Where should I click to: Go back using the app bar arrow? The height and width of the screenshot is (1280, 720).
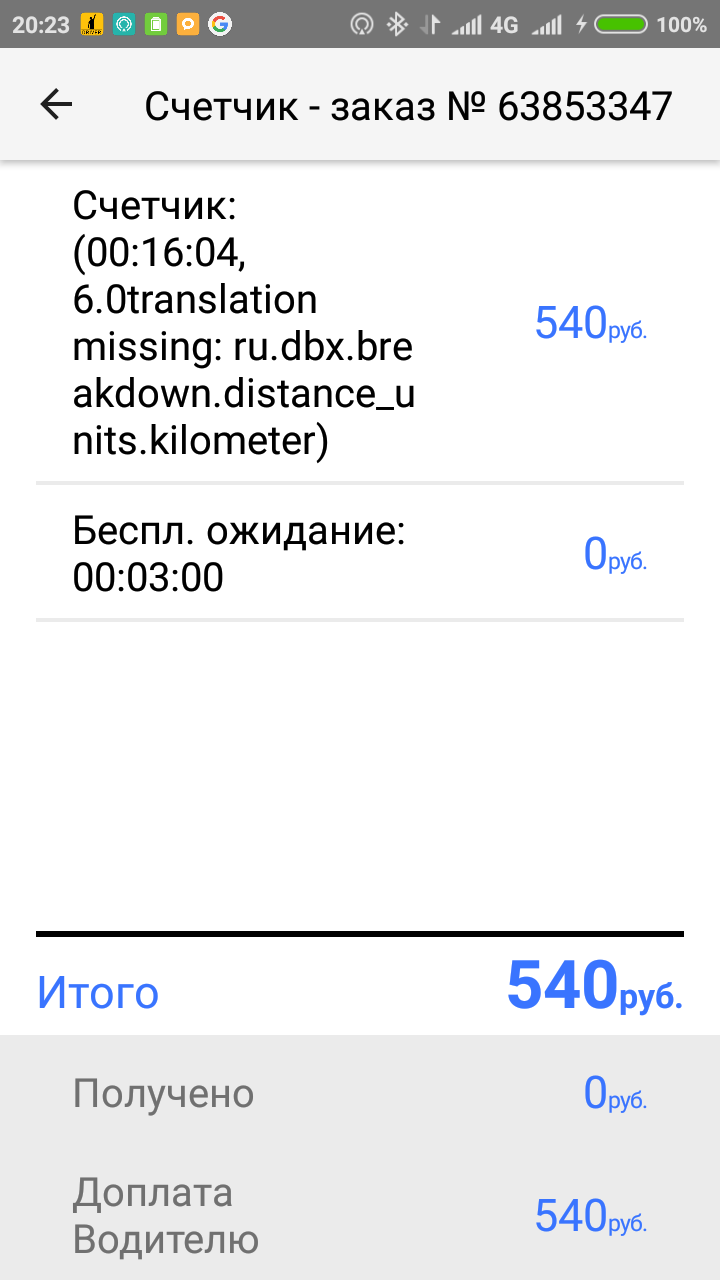click(x=56, y=105)
